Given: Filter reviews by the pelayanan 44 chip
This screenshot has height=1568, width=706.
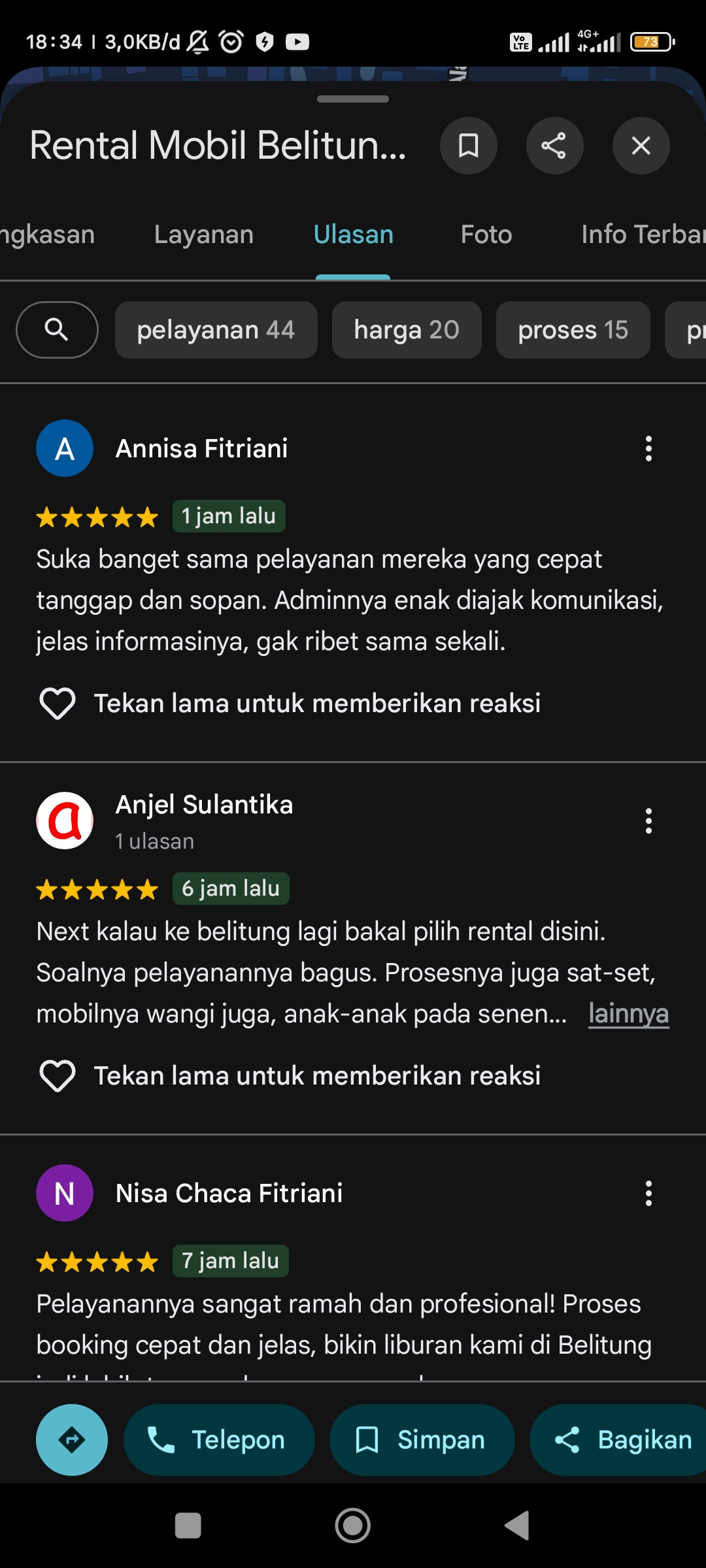Looking at the screenshot, I should [216, 330].
